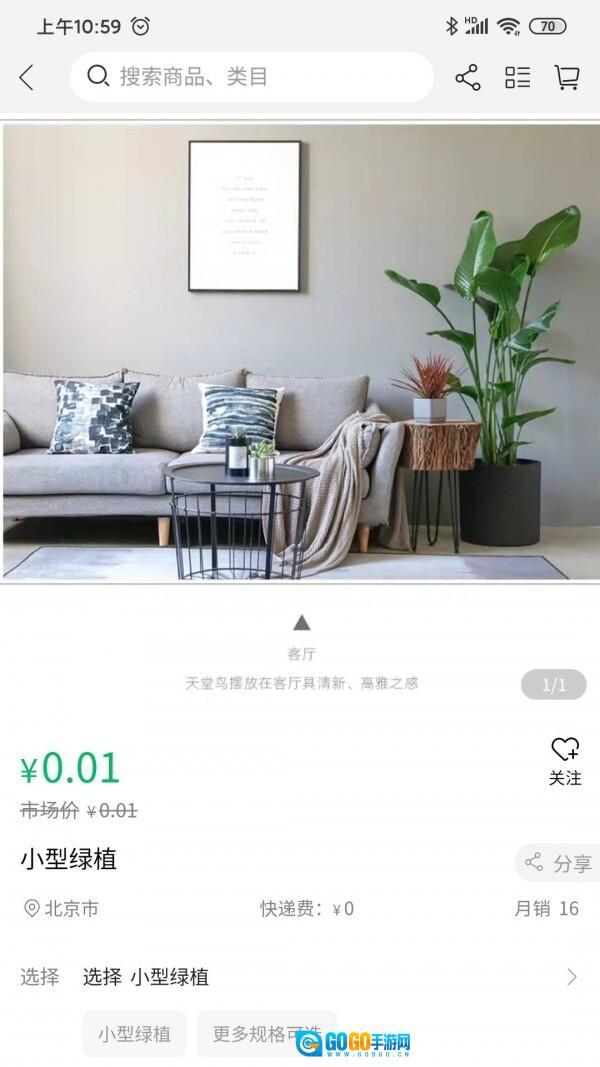This screenshot has width=600, height=1067.
Task: Go back using the top arrow
Action: [27, 77]
